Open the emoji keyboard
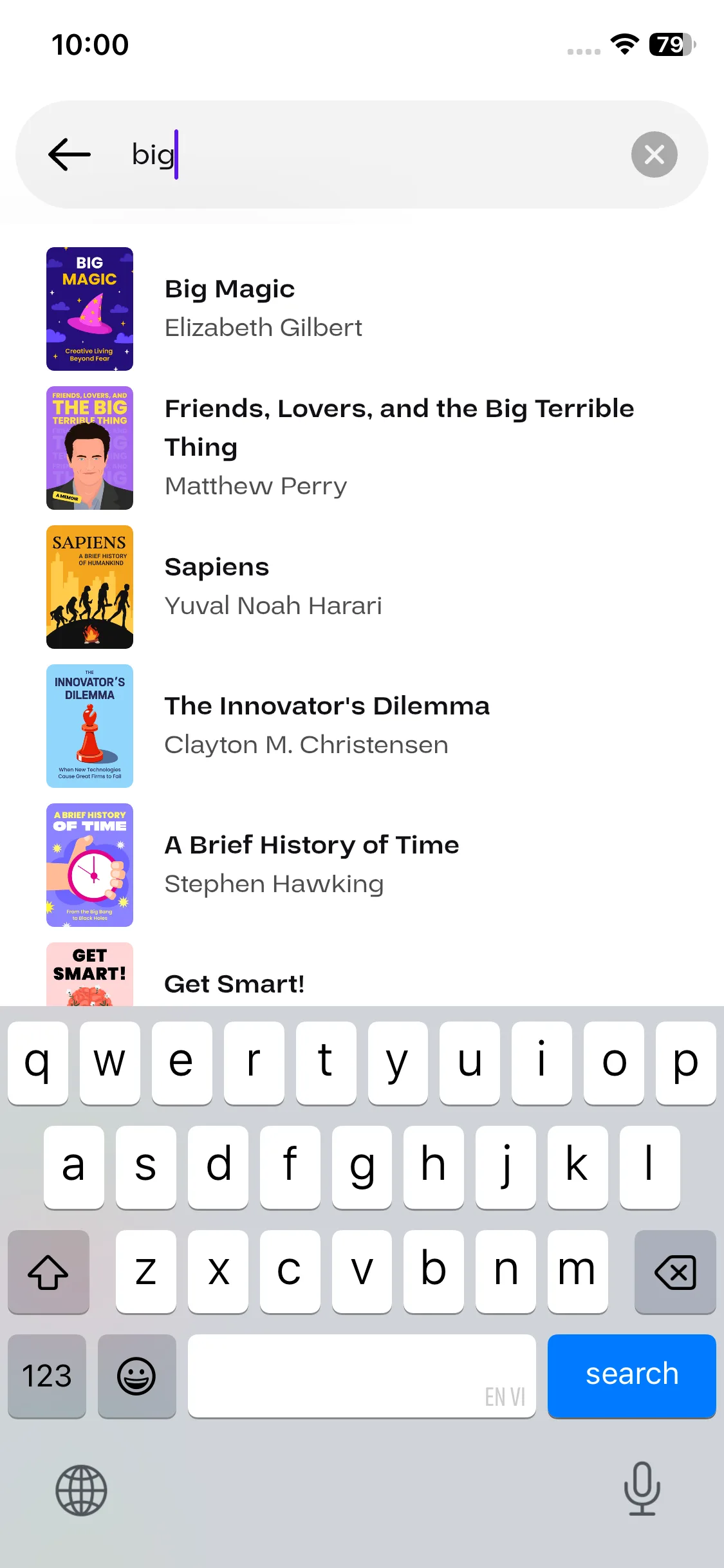 (x=136, y=1376)
